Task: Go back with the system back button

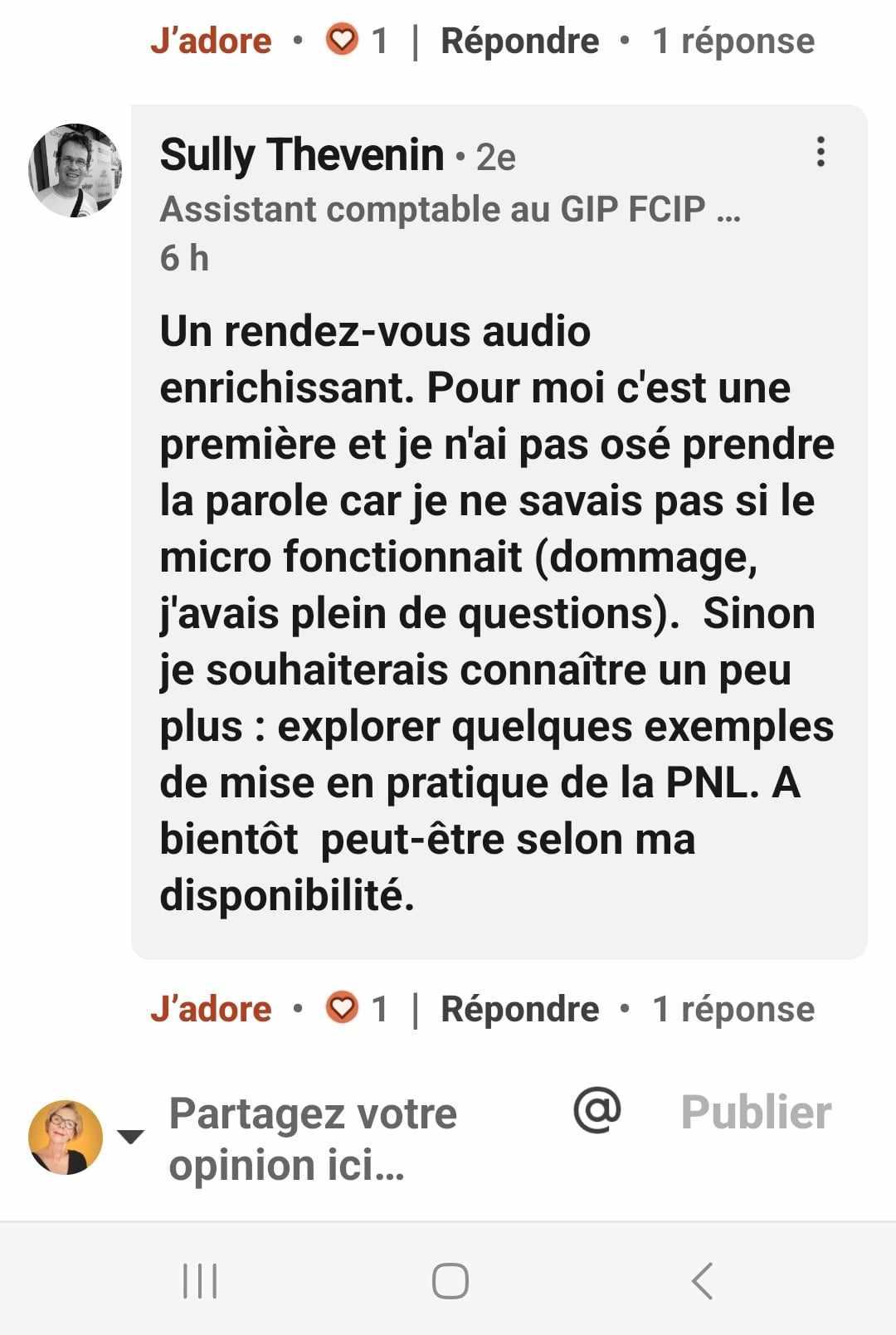Action: click(702, 1280)
